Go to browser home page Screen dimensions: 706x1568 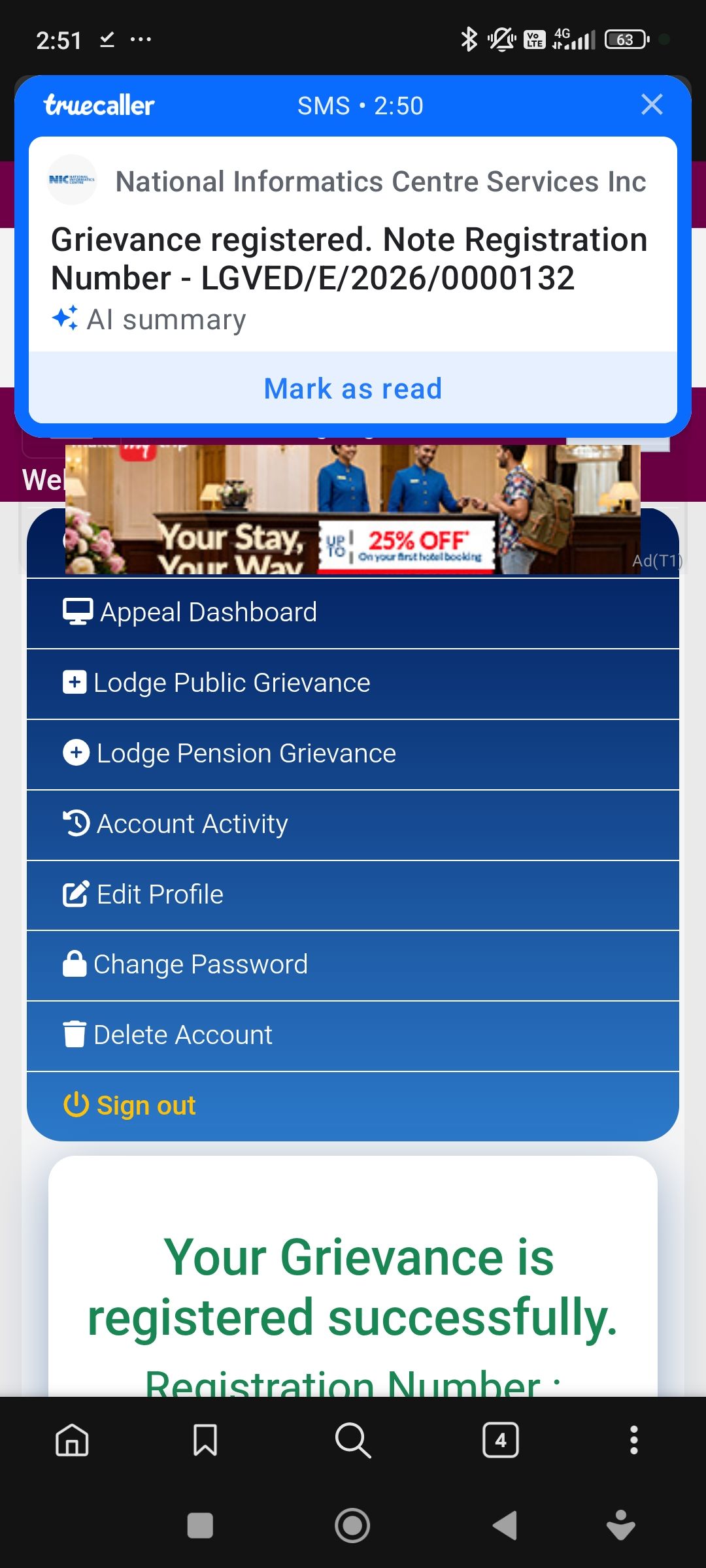click(72, 1440)
